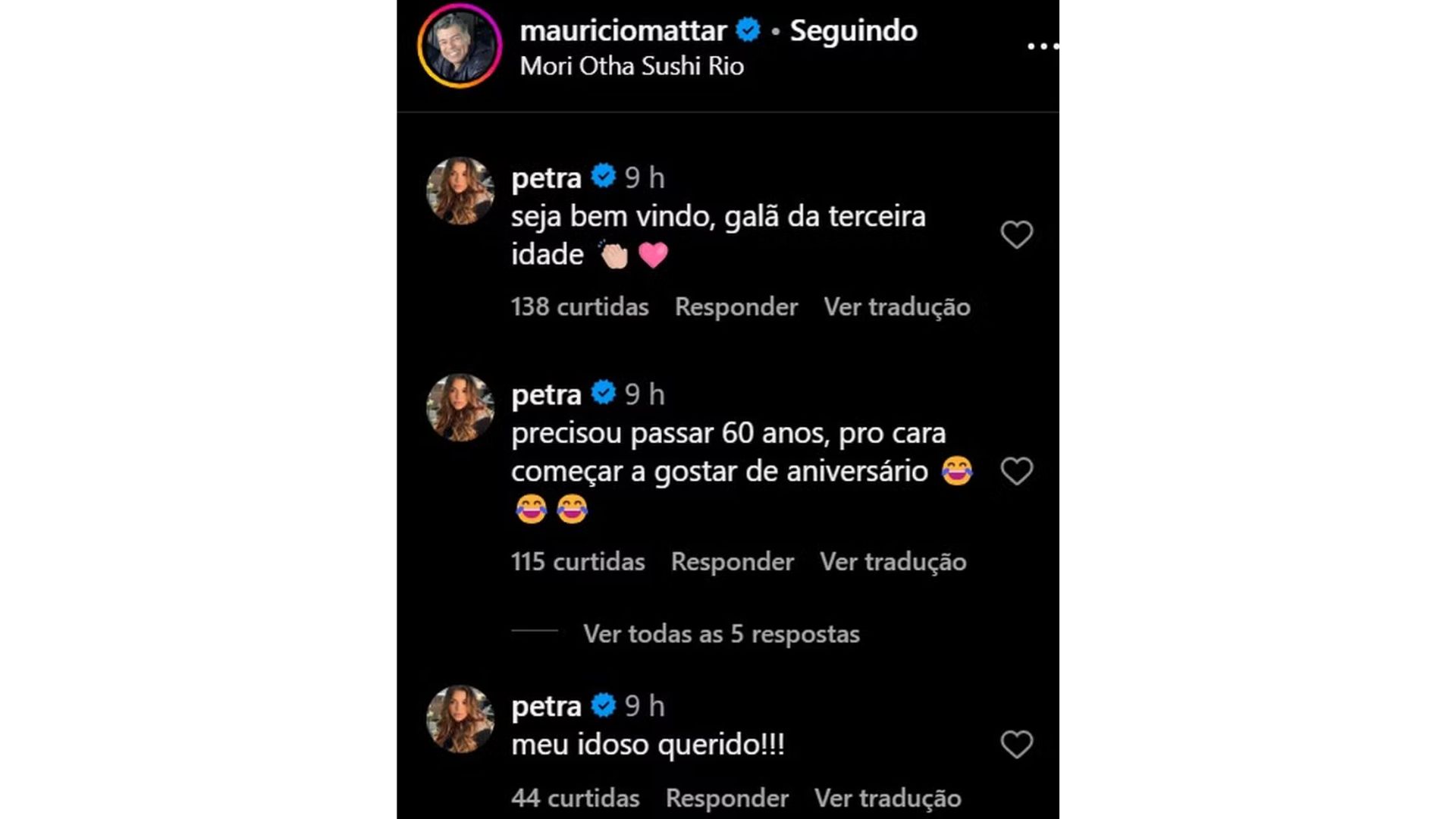Translate the "precisou passar 60 anos" comment
This screenshot has width=1456, height=819.
(893, 562)
